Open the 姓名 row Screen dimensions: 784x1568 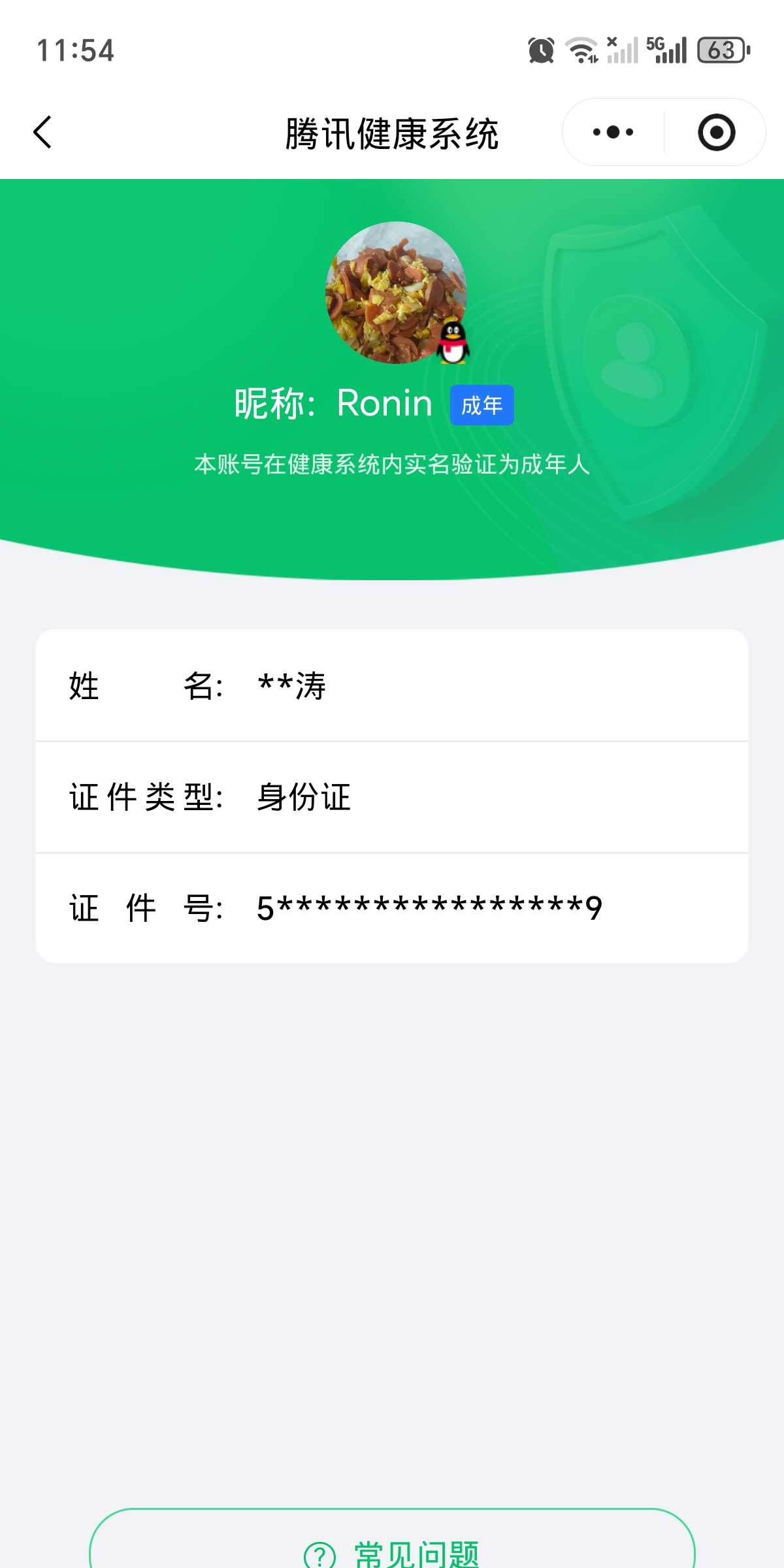[392, 685]
